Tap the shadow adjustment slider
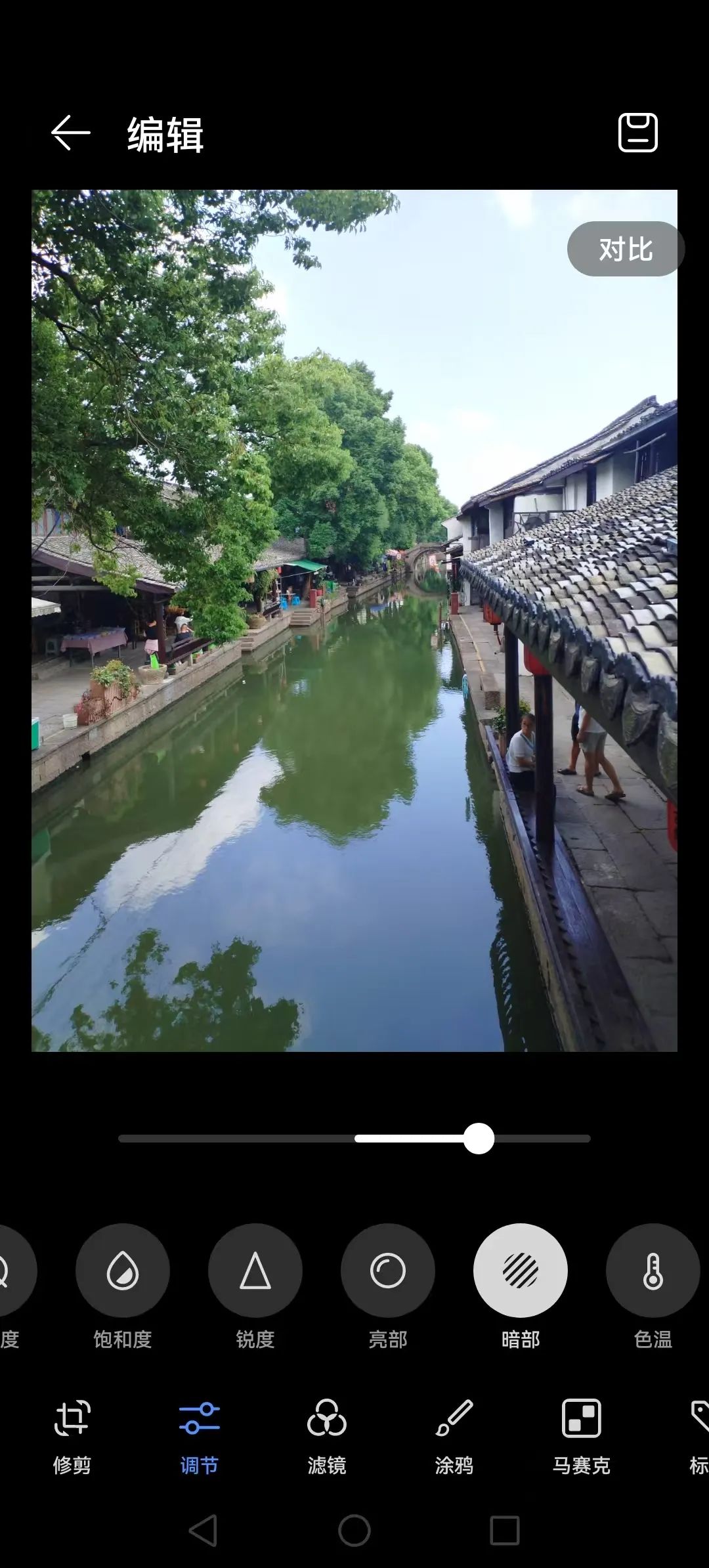The width and height of the screenshot is (709, 1568). (354, 1139)
